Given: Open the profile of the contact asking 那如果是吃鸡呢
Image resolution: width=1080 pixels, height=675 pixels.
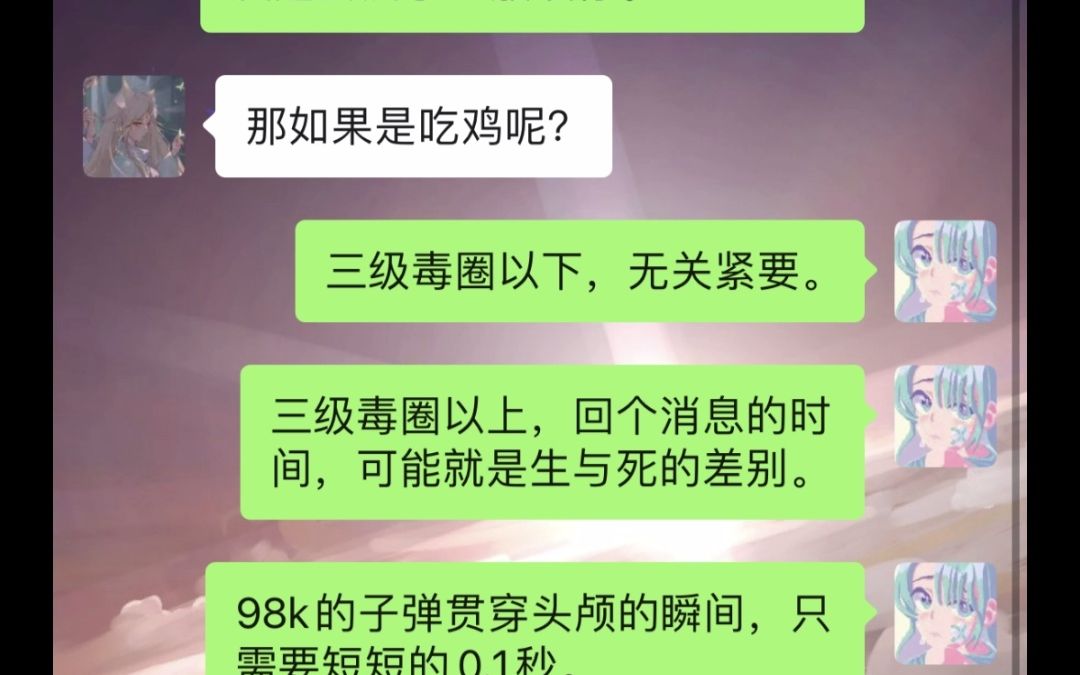Looking at the screenshot, I should click(133, 126).
